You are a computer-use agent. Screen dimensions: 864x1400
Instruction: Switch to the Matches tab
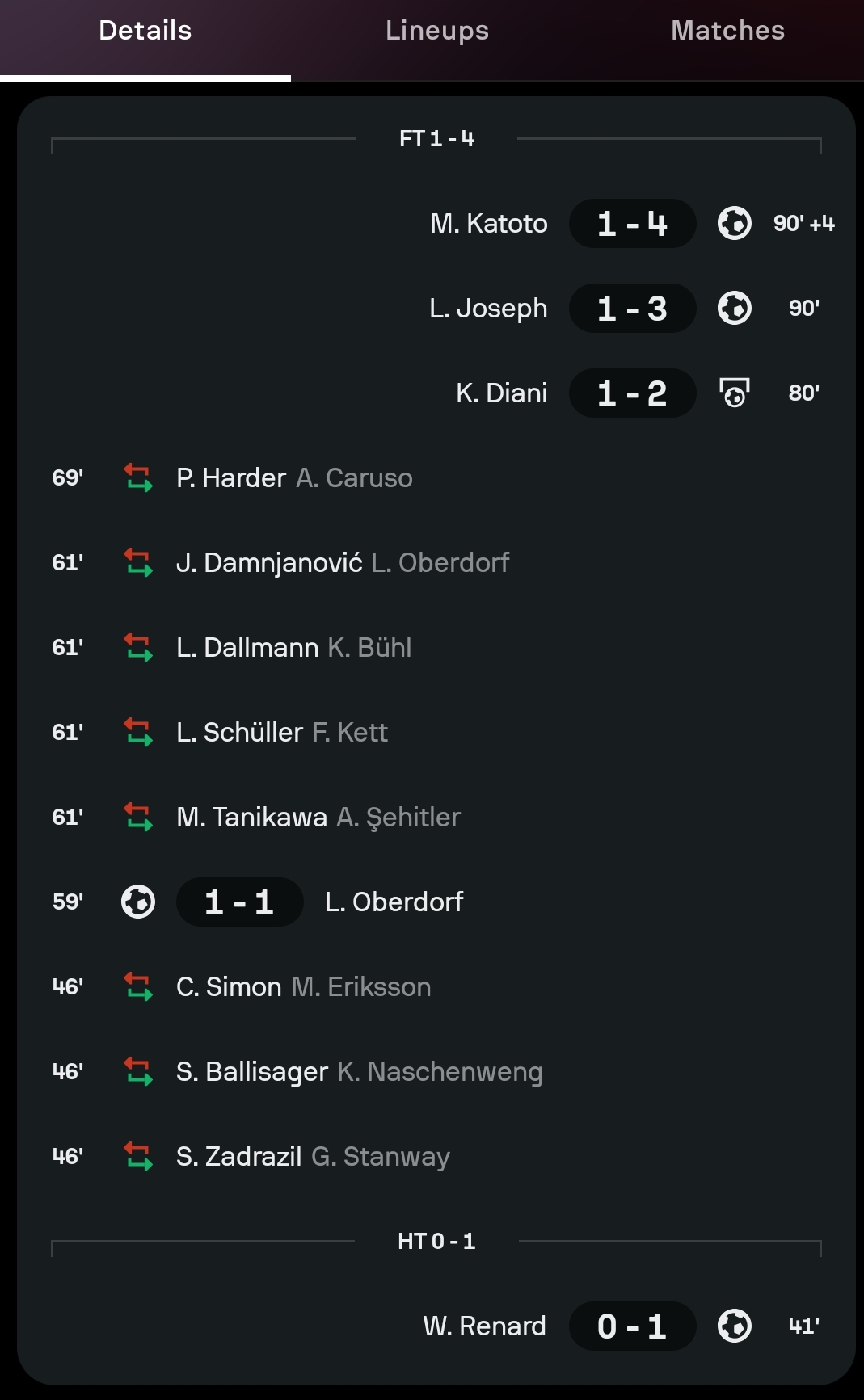(727, 31)
